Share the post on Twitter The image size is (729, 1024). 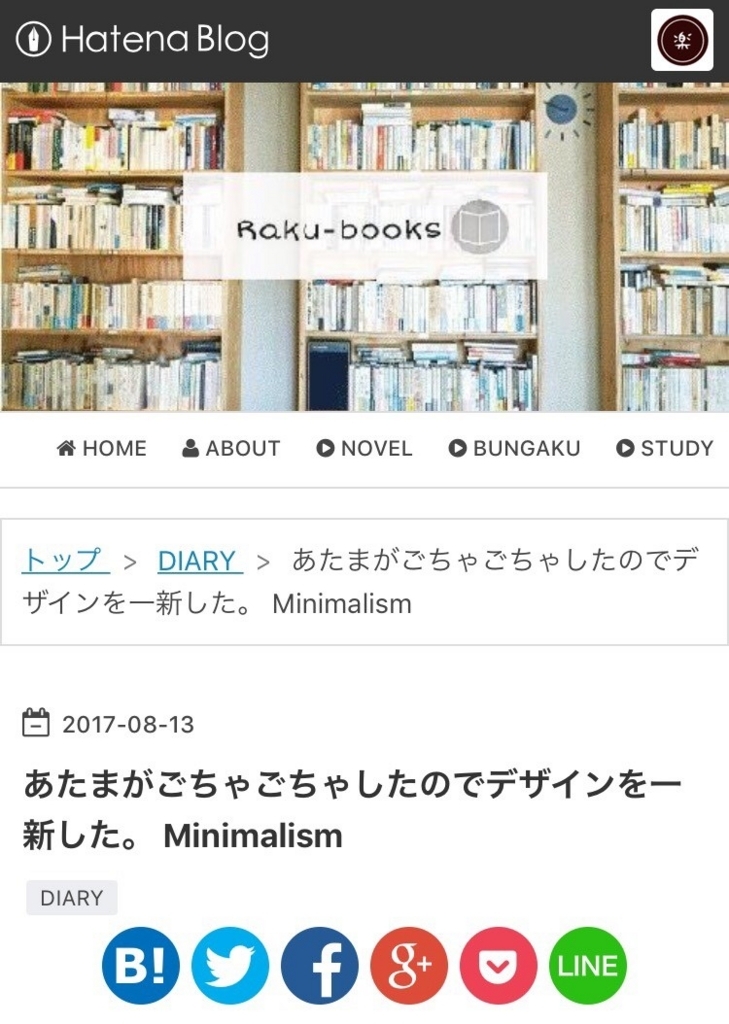[230, 964]
